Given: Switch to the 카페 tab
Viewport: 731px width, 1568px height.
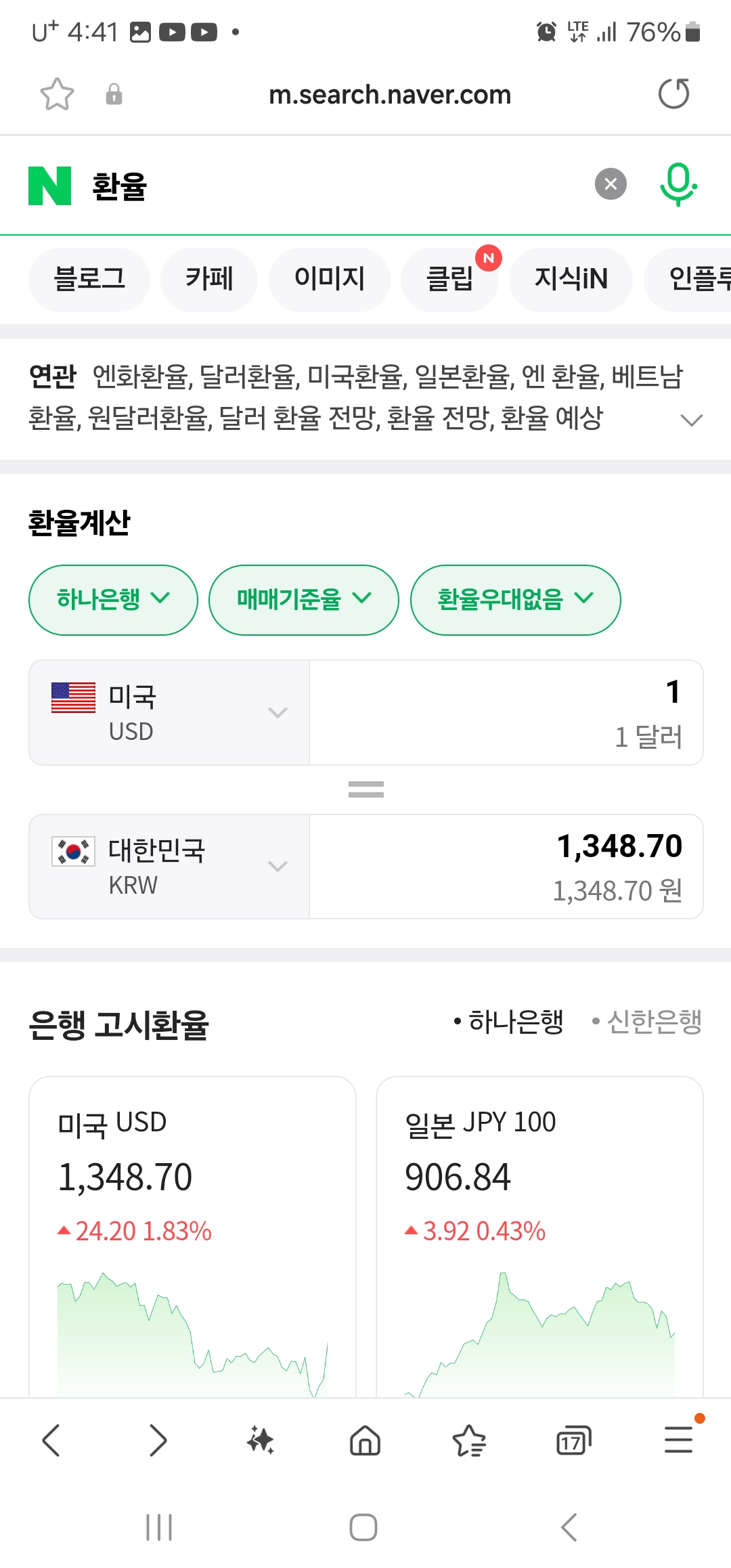Looking at the screenshot, I should coord(209,279).
